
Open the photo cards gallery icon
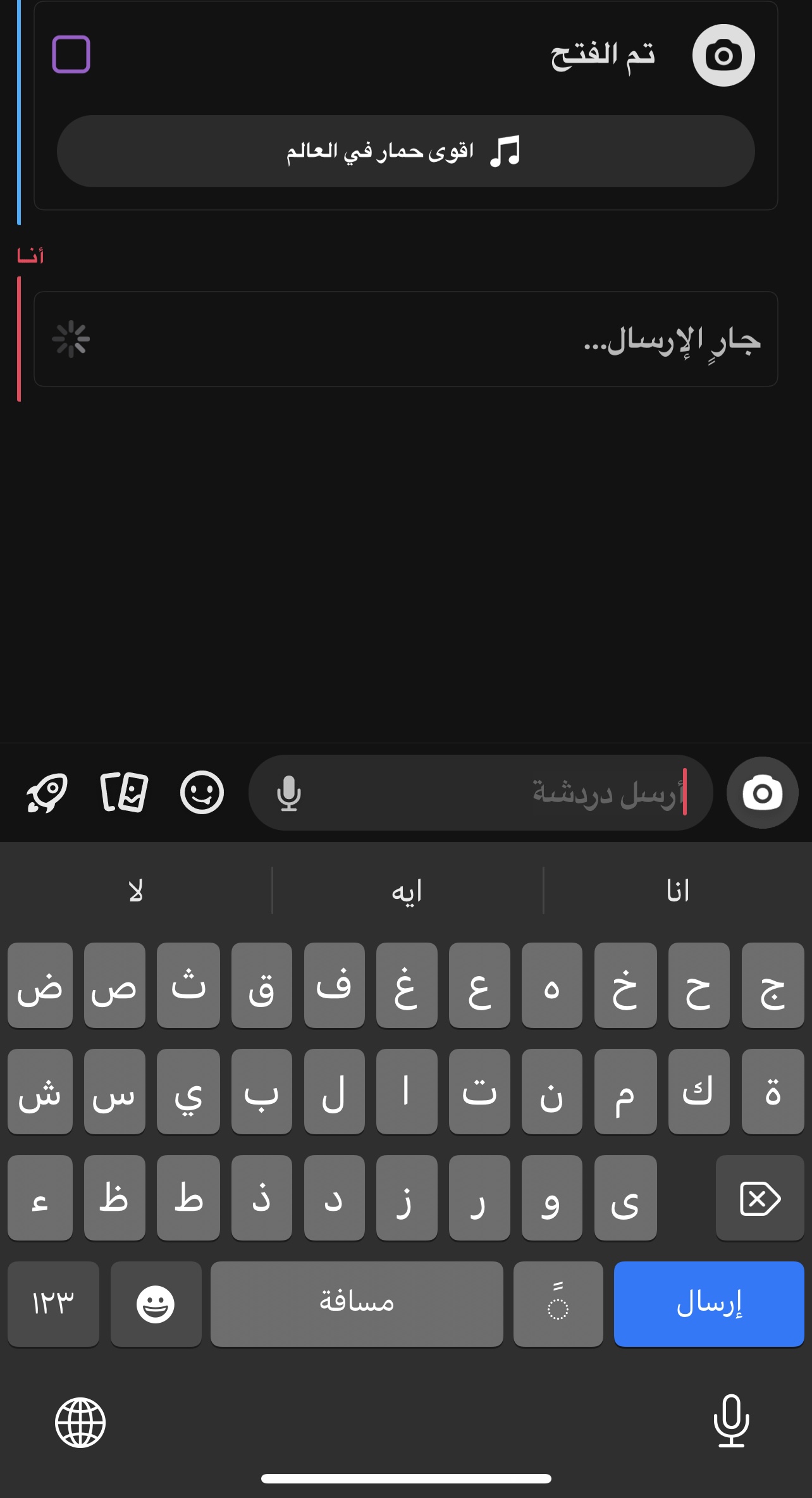pyautogui.click(x=124, y=792)
